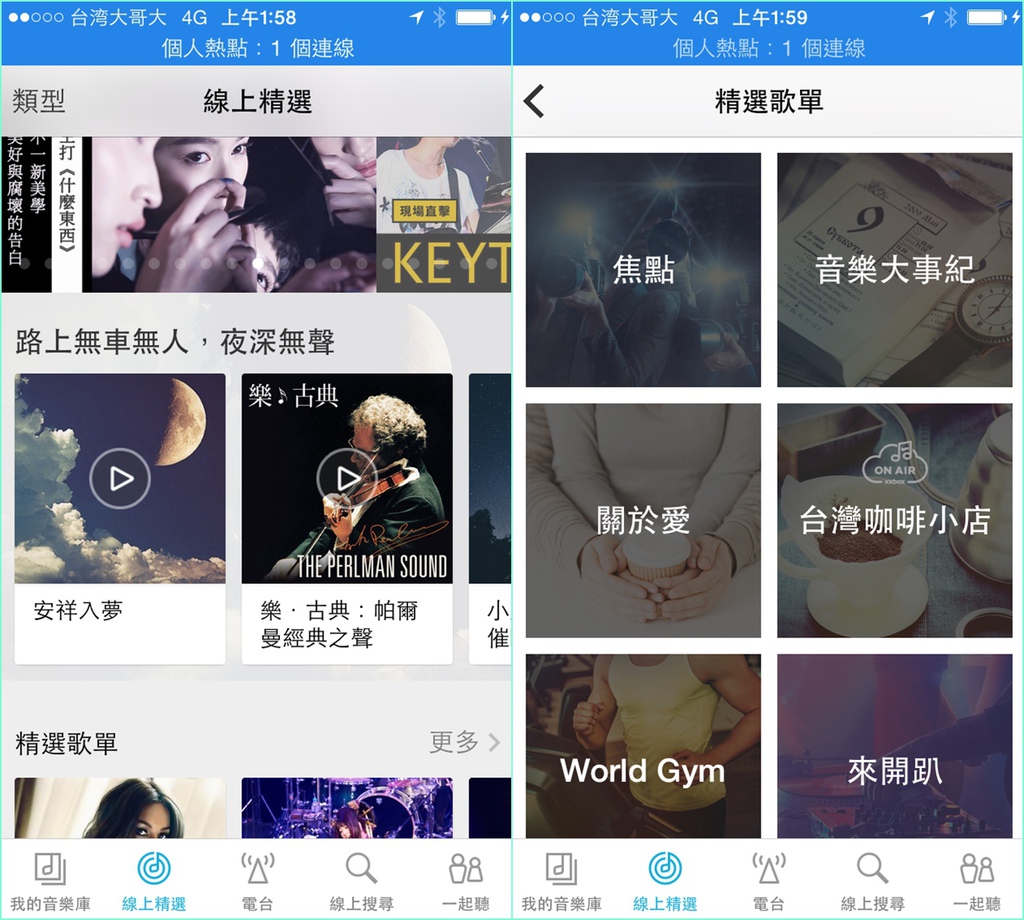Open the 類型 genre menu
Viewport: 1024px width, 920px height.
tap(39, 101)
